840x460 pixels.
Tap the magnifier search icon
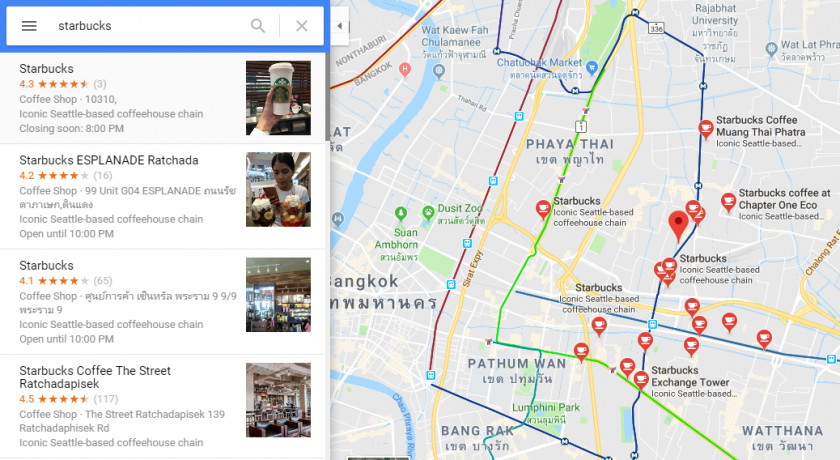pyautogui.click(x=258, y=25)
